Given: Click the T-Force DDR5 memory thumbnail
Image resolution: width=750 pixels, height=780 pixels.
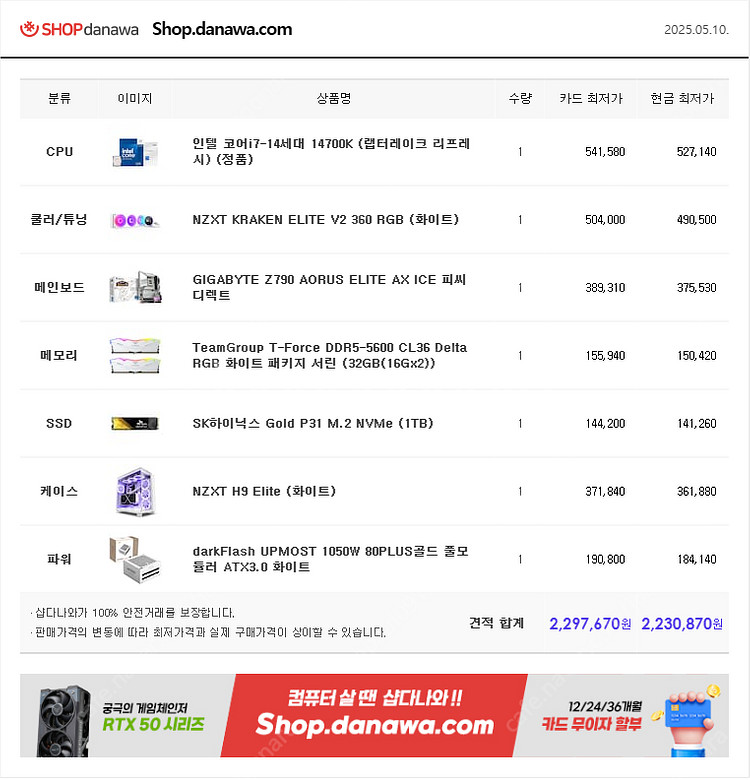Looking at the screenshot, I should coord(136,355).
